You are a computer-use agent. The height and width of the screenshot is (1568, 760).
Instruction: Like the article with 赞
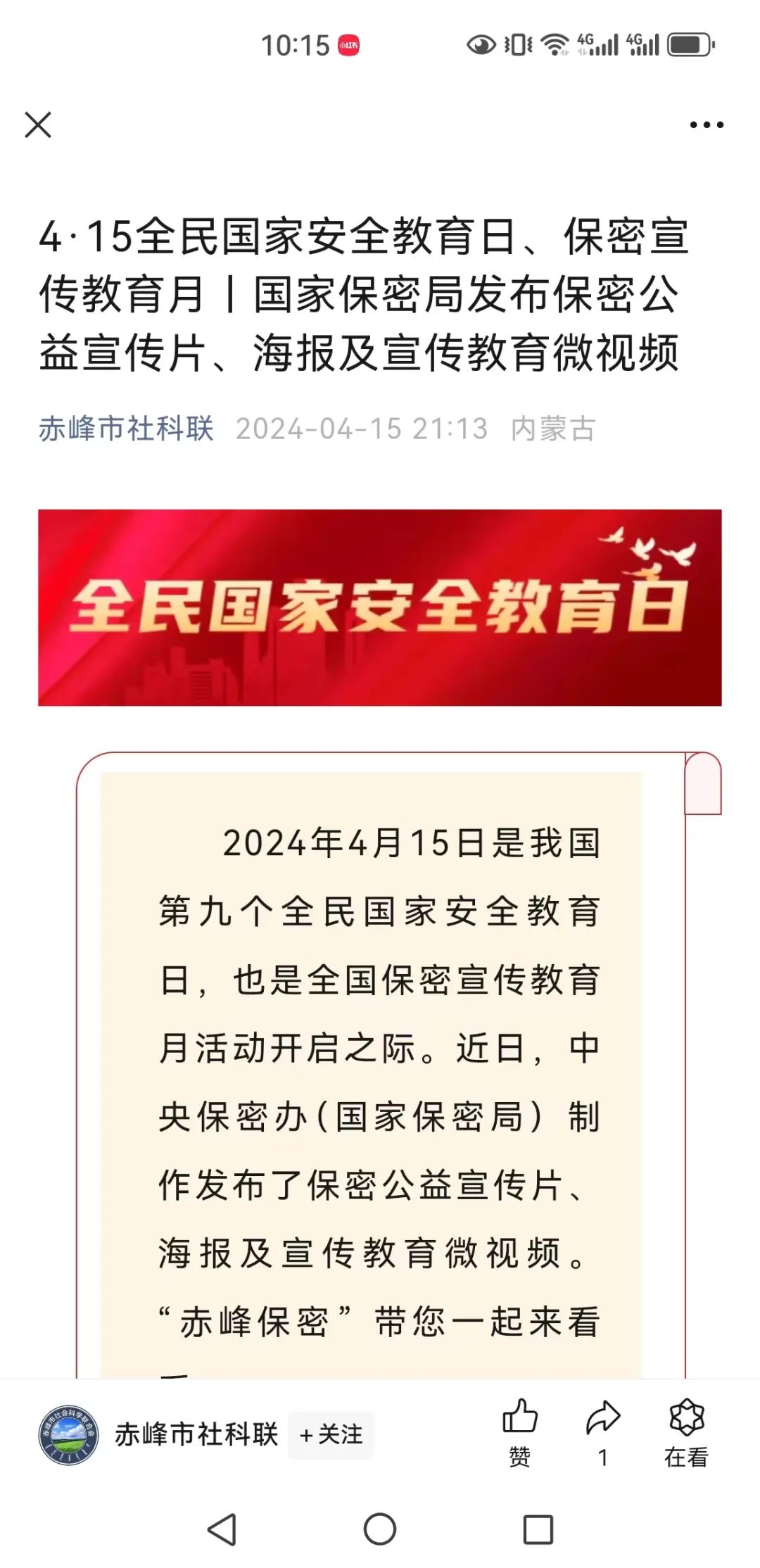click(520, 1431)
